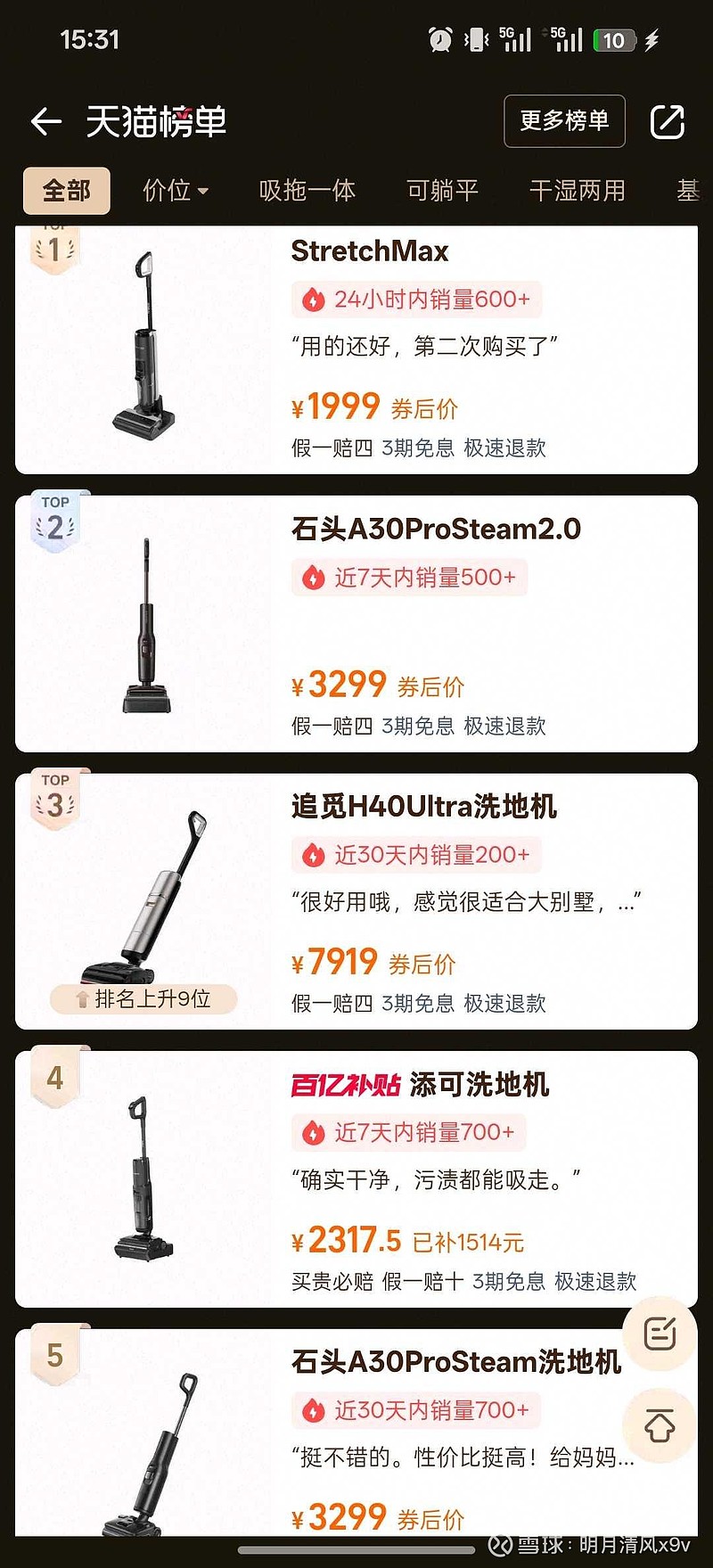Screen dimensions: 713x1568
Task: Click the TOP 1 ranking badge
Action: coord(54,245)
